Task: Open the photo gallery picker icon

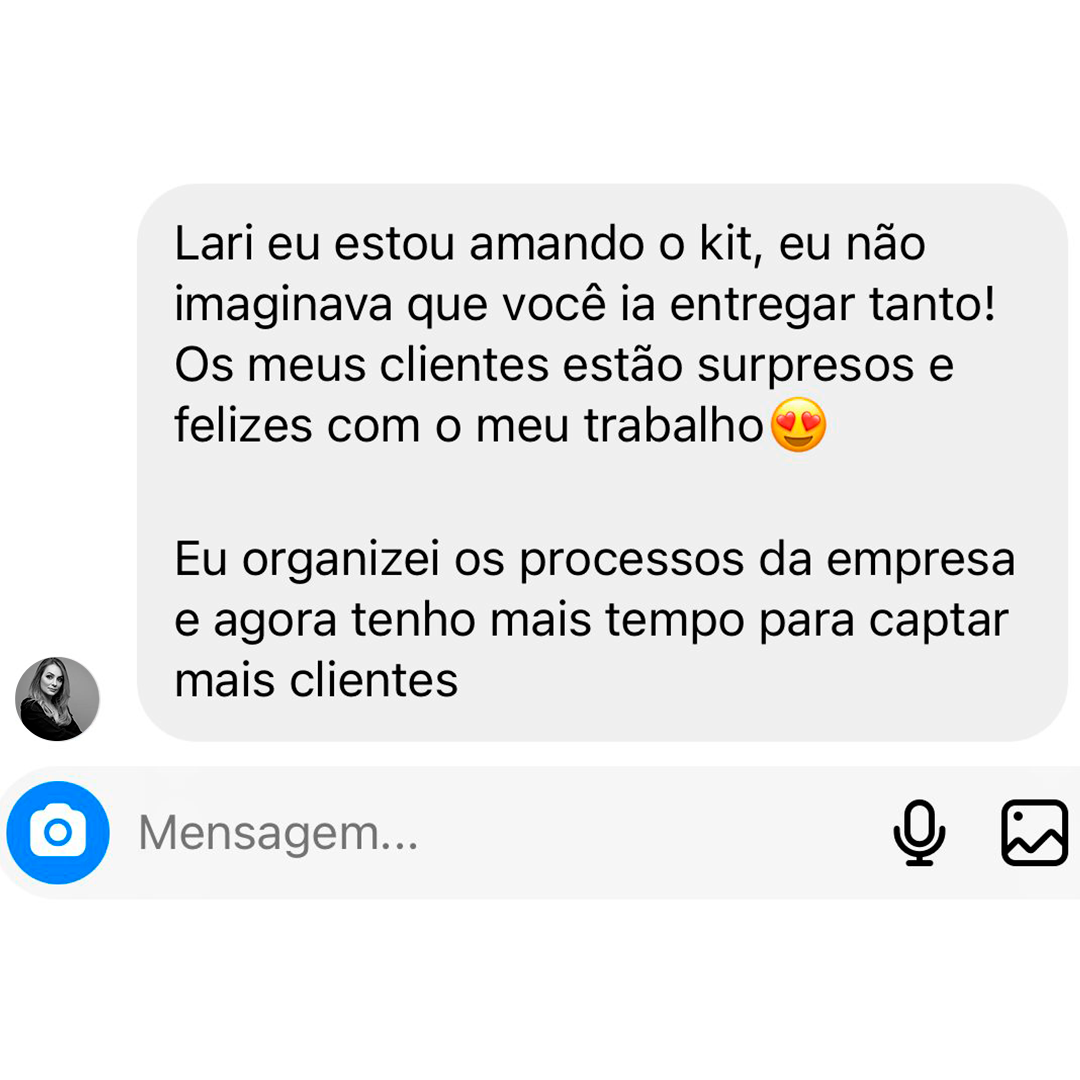Action: 1034,832
